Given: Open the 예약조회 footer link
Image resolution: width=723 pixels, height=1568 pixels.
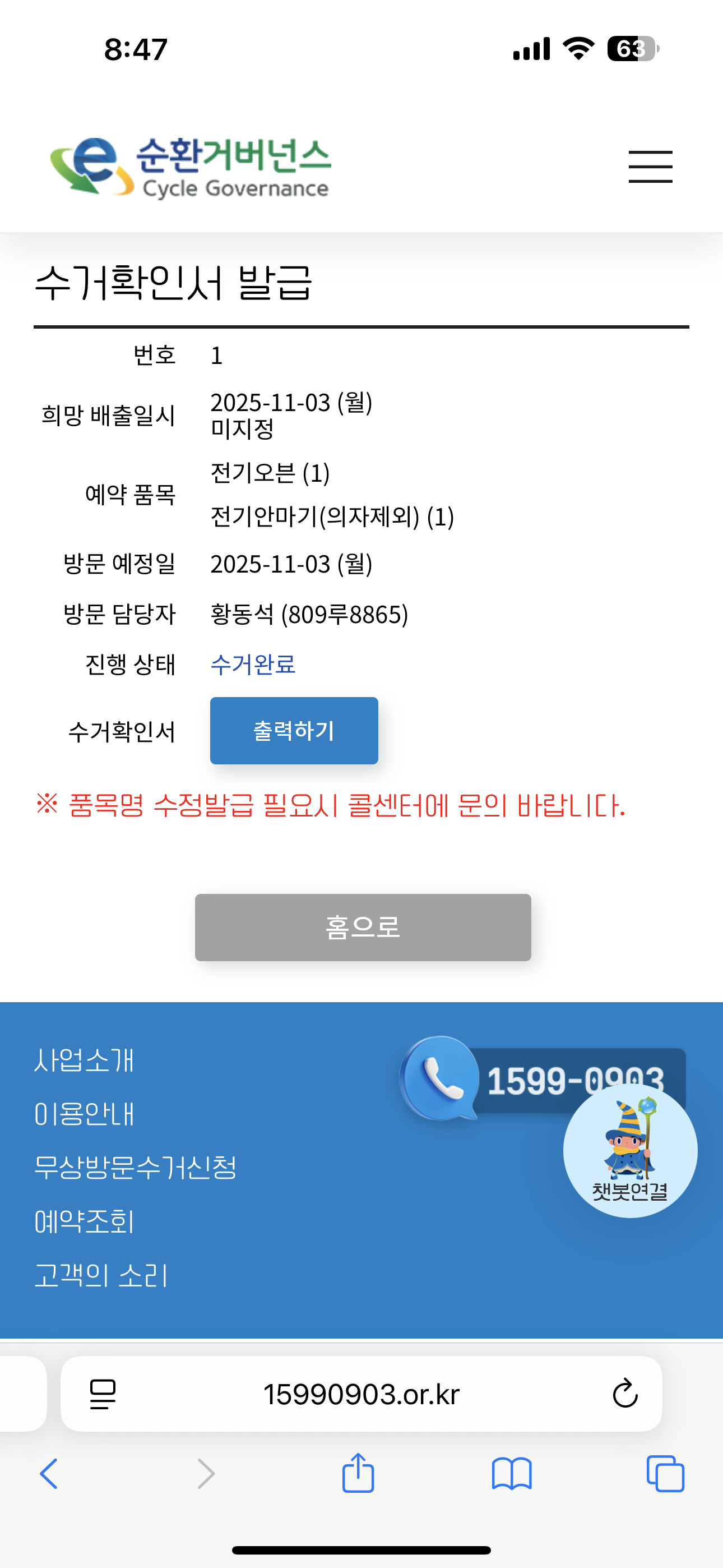Looking at the screenshot, I should pos(84,1221).
